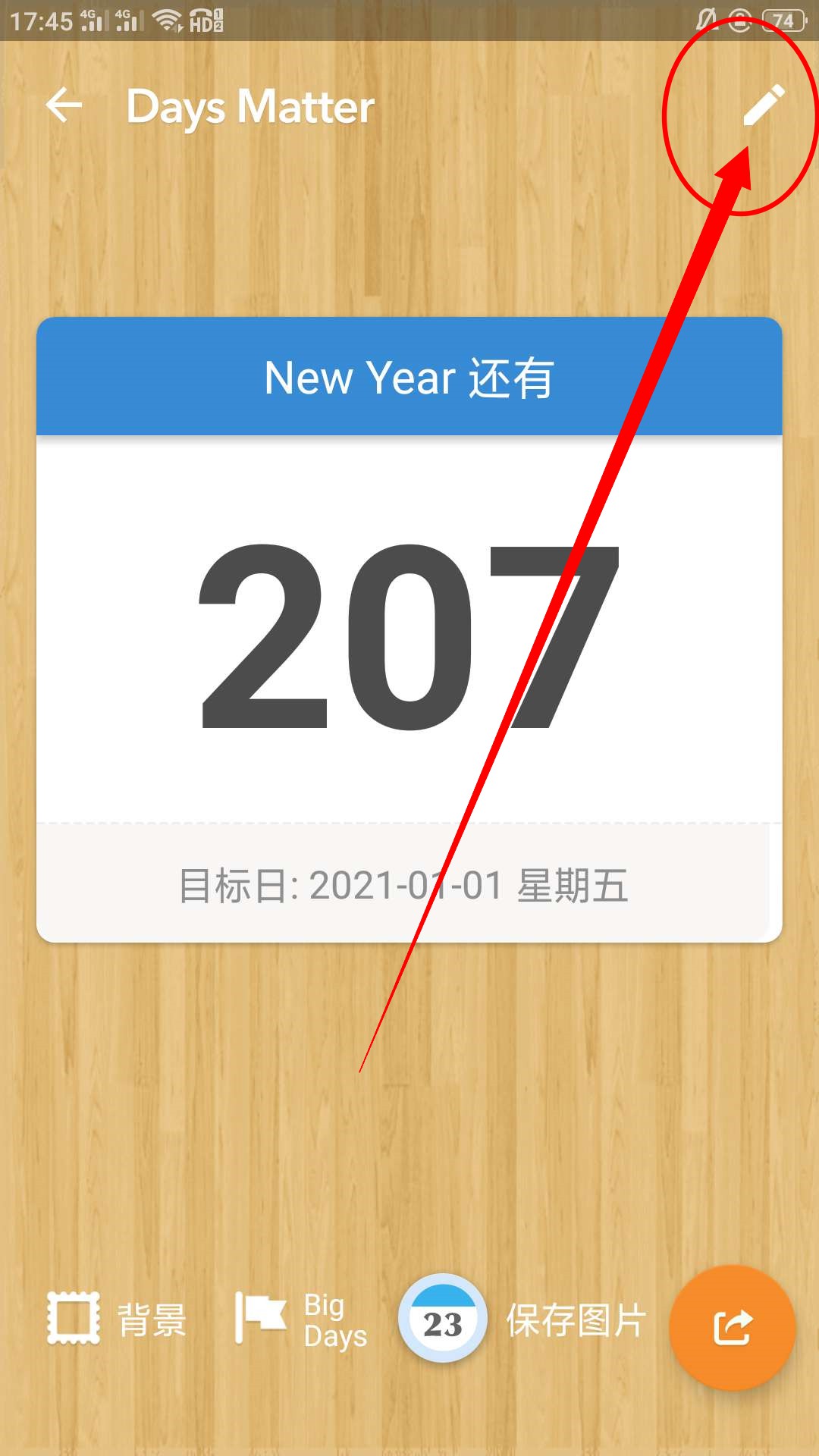Go back using the top arrow
This screenshot has width=819, height=1456.
(x=64, y=105)
